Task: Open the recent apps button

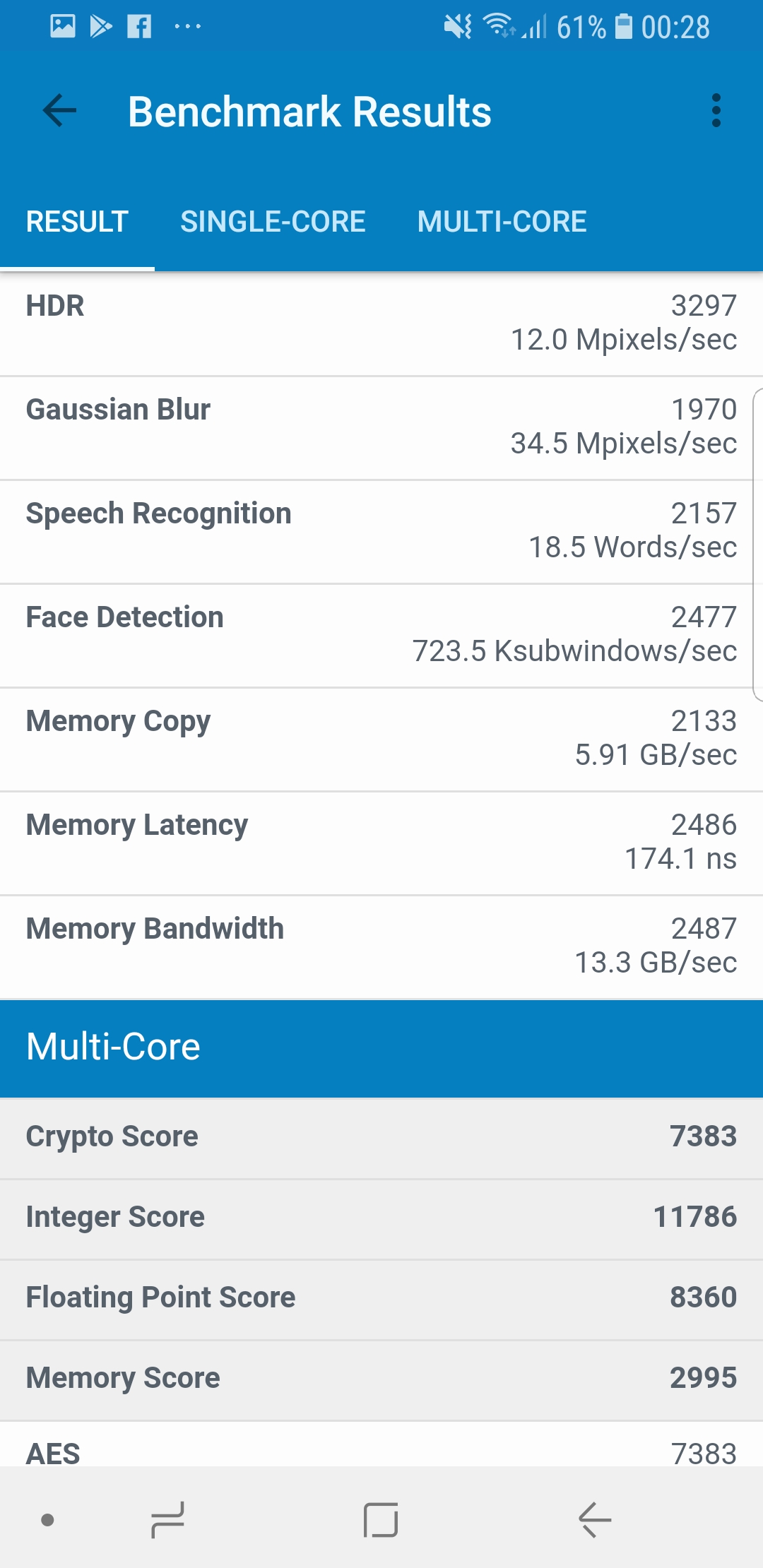Action: (x=168, y=1519)
